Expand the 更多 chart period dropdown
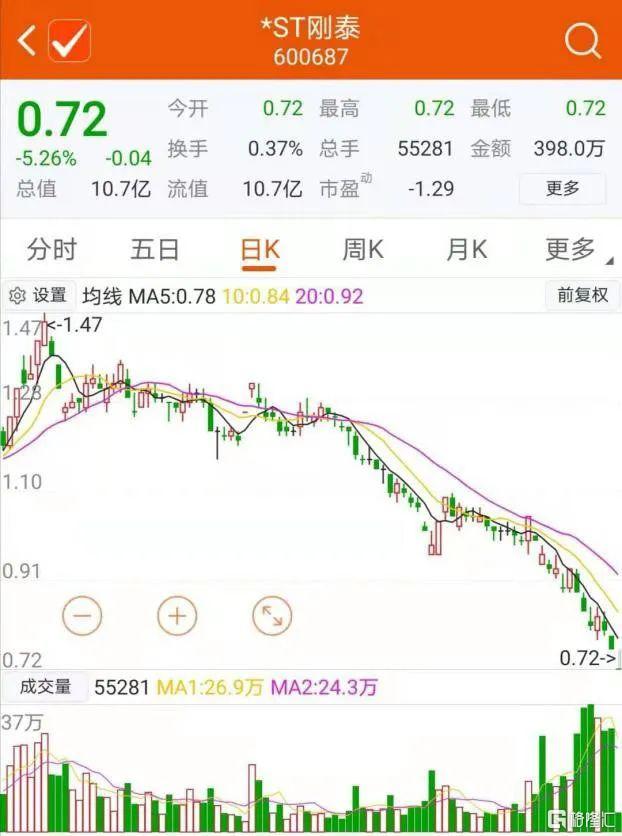The image size is (622, 836). [572, 249]
